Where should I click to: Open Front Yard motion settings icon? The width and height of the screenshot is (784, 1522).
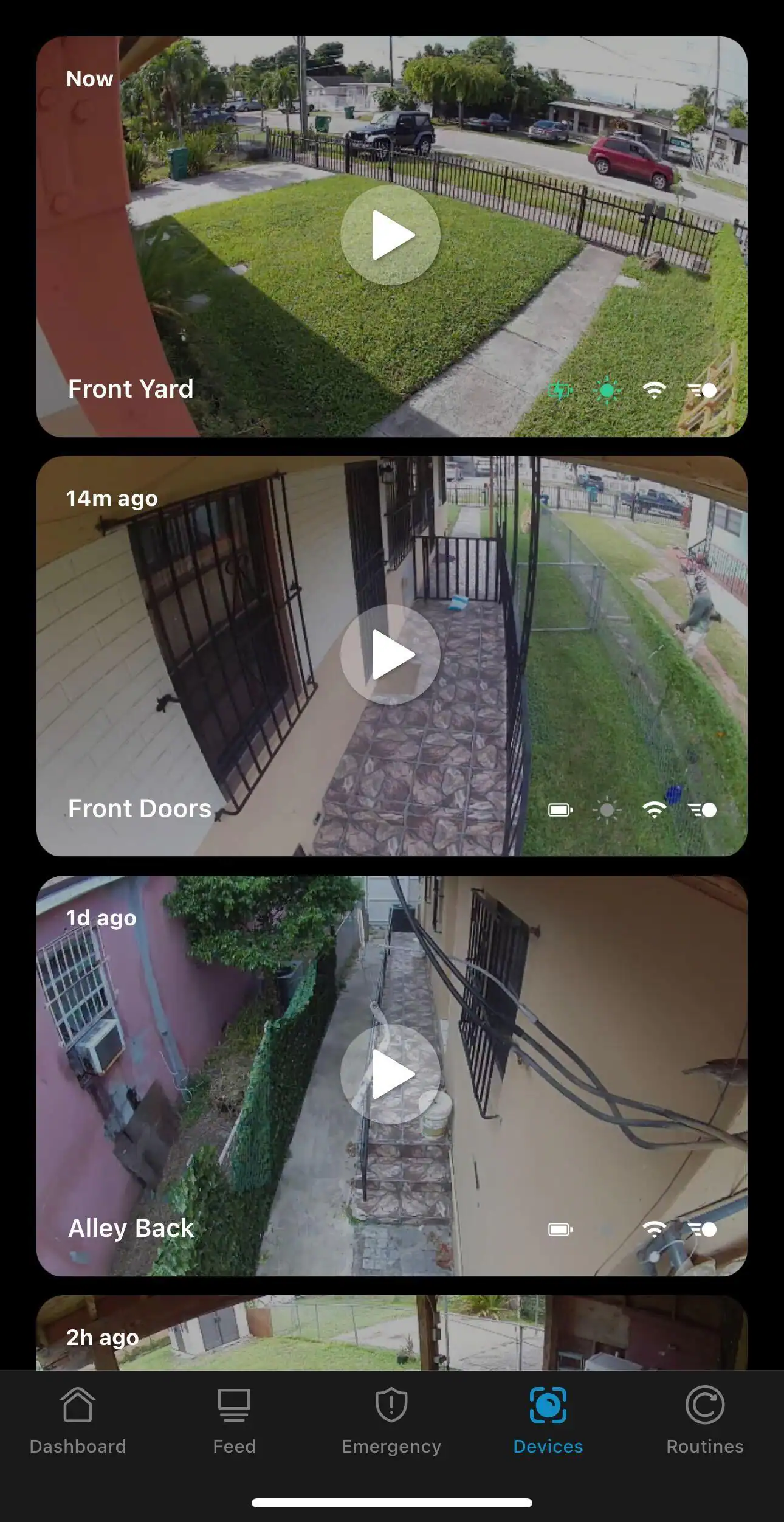tap(703, 390)
